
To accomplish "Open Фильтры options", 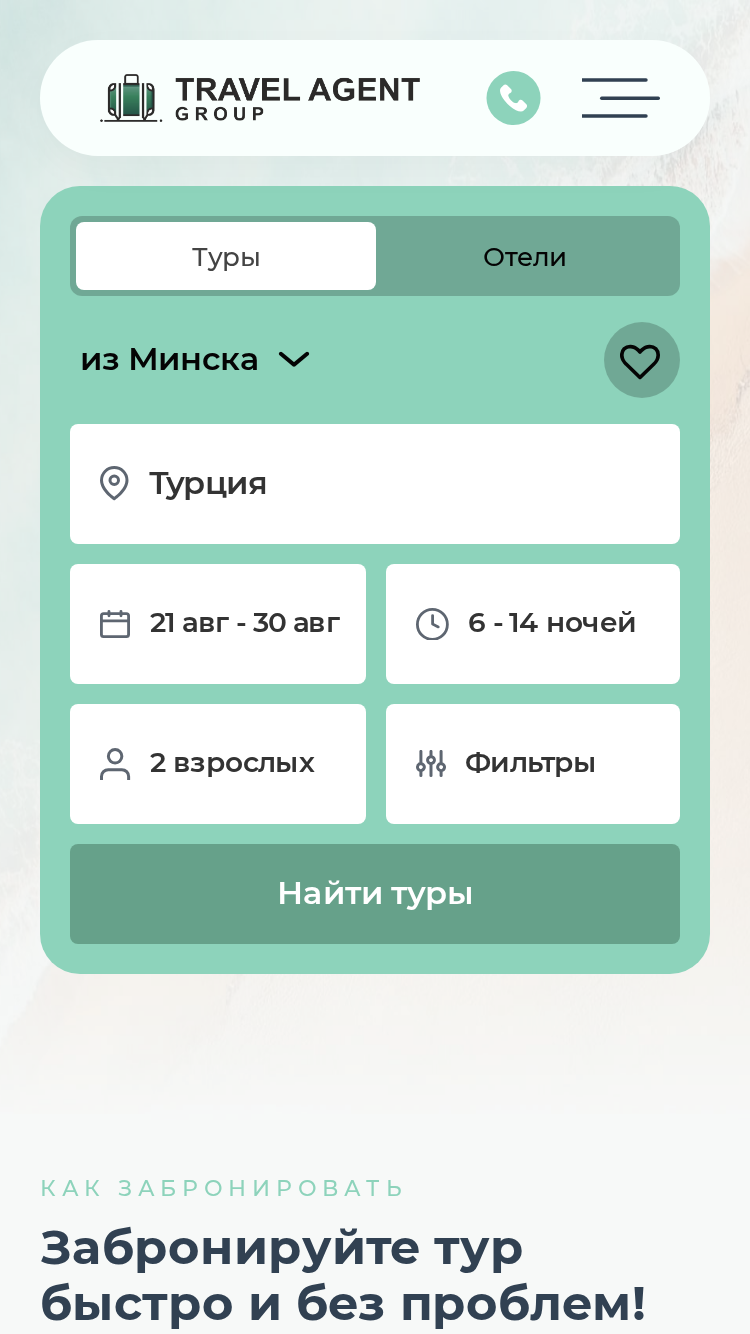I will click(x=533, y=764).
